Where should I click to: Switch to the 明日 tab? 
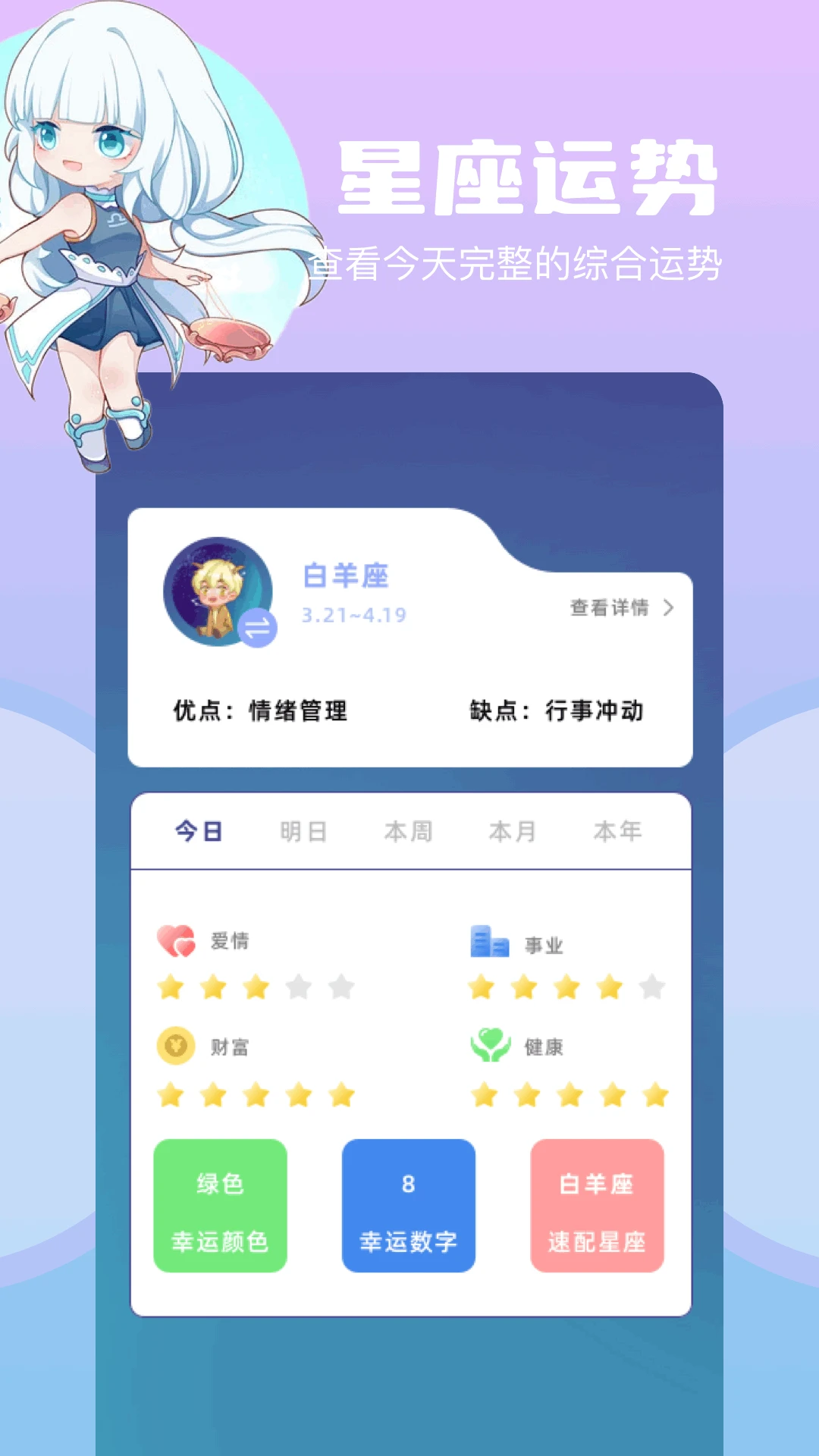302,831
